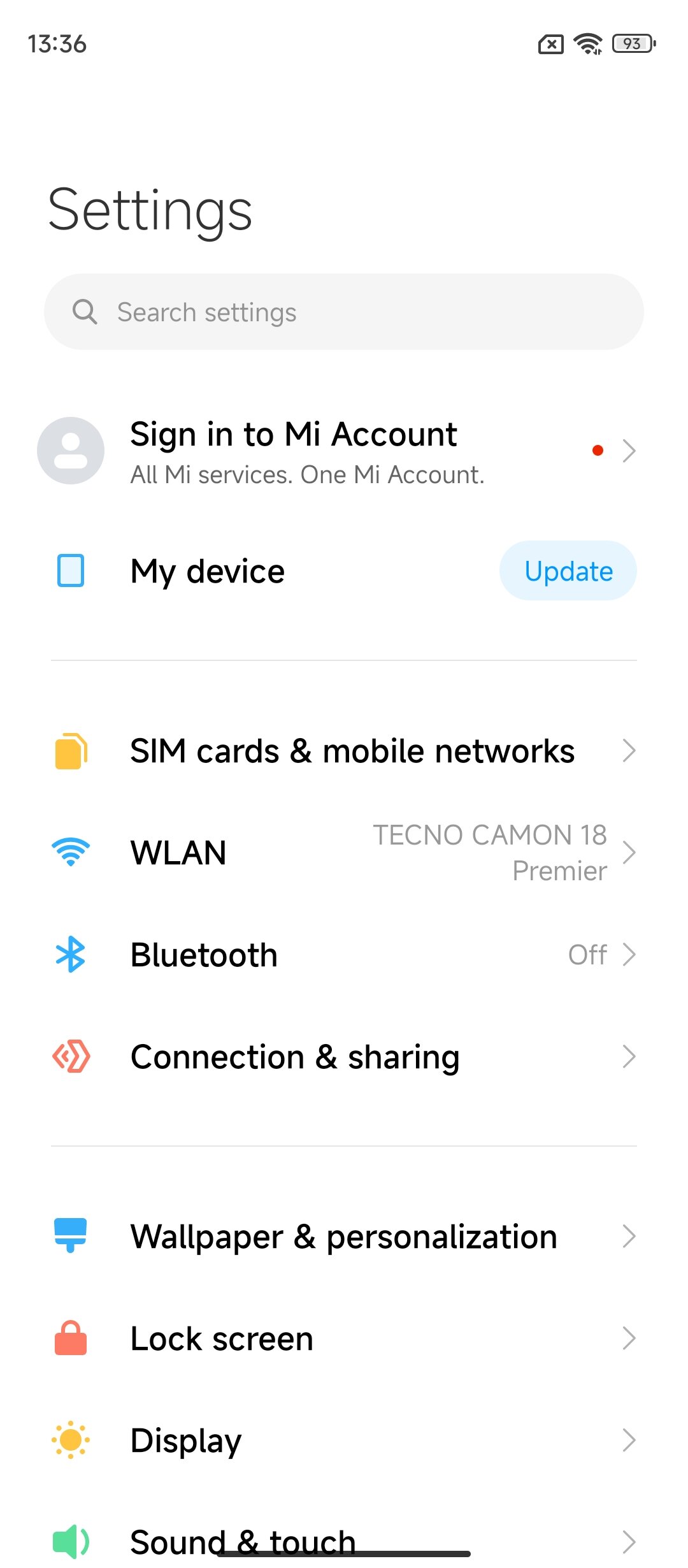
Task: Open Display settings
Action: pos(344,1440)
